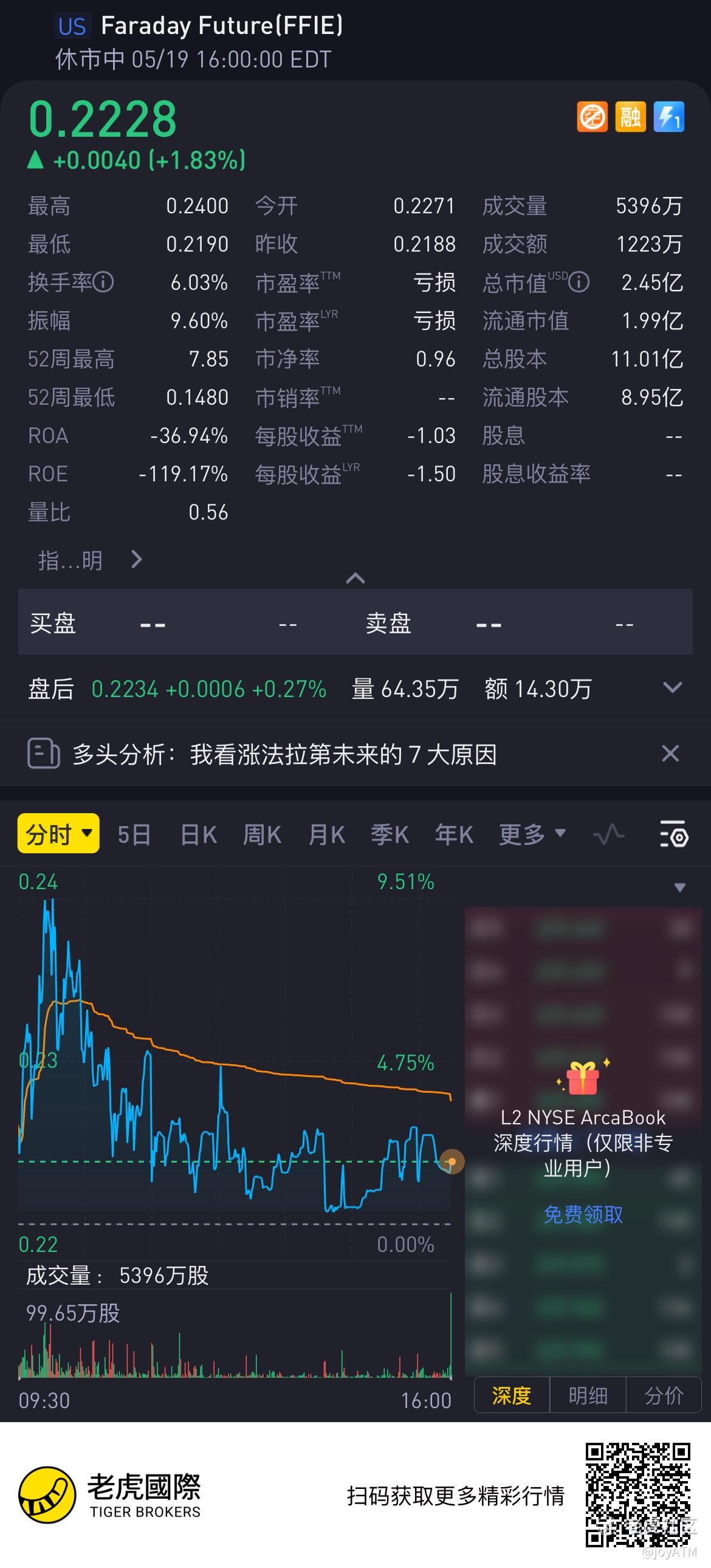The image size is (711, 1568).
Task: Switch to the 5日 chart
Action: click(x=134, y=834)
